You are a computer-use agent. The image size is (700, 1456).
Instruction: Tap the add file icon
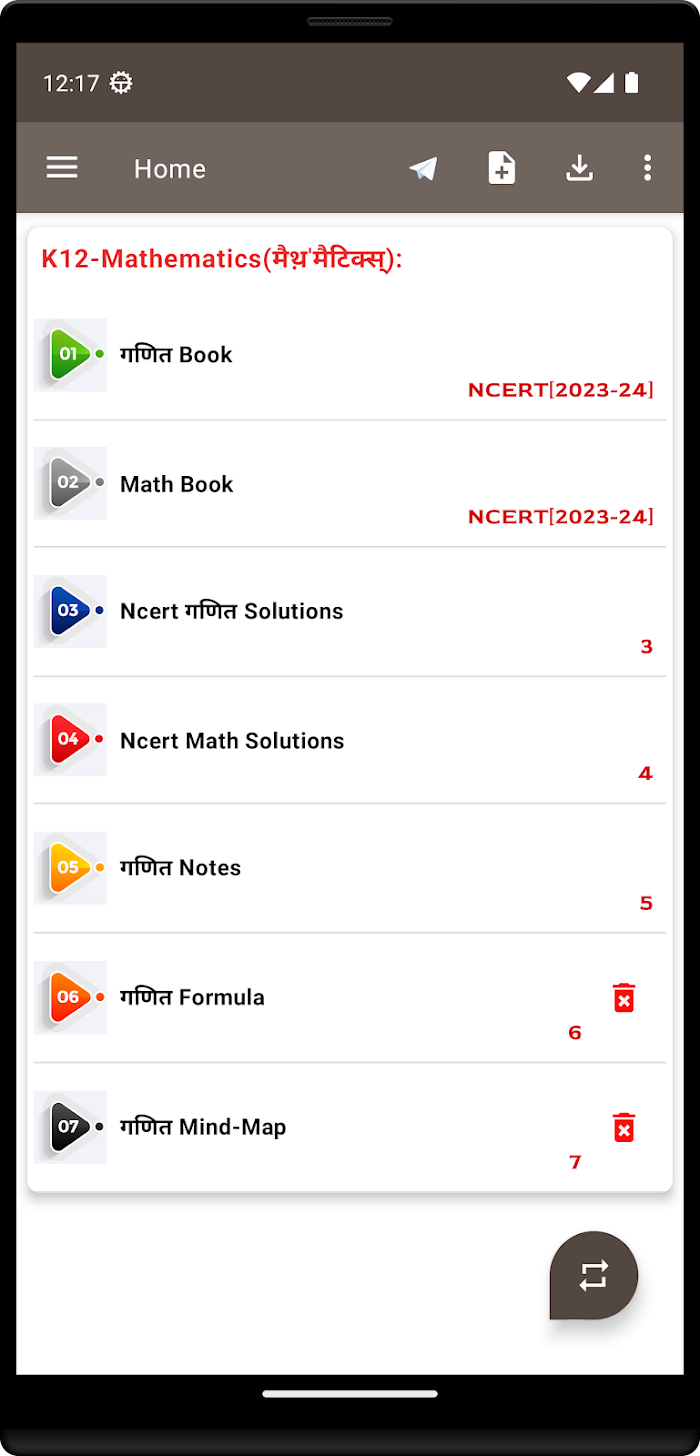[x=501, y=168]
